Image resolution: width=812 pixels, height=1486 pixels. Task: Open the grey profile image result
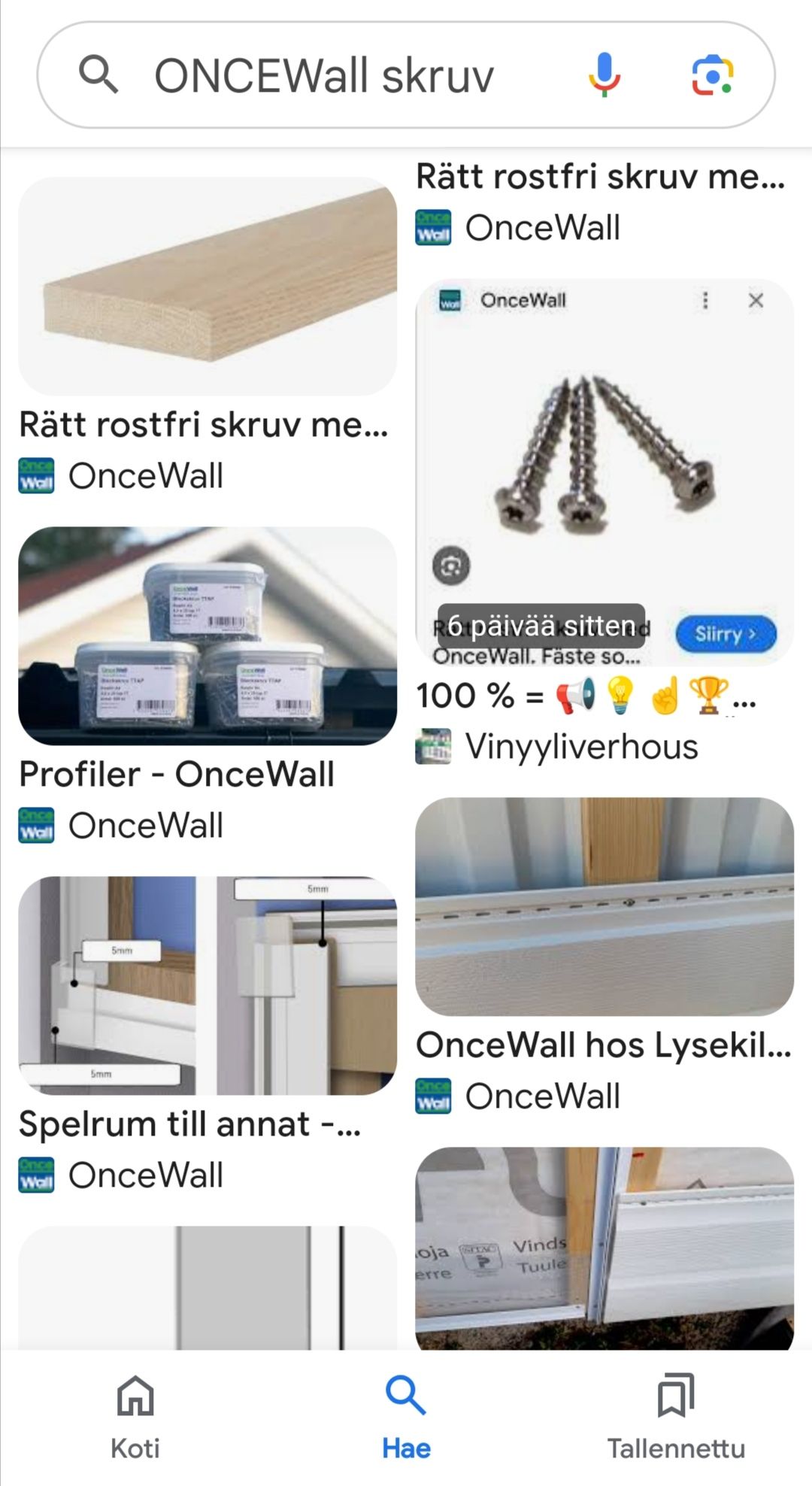pos(208,1287)
